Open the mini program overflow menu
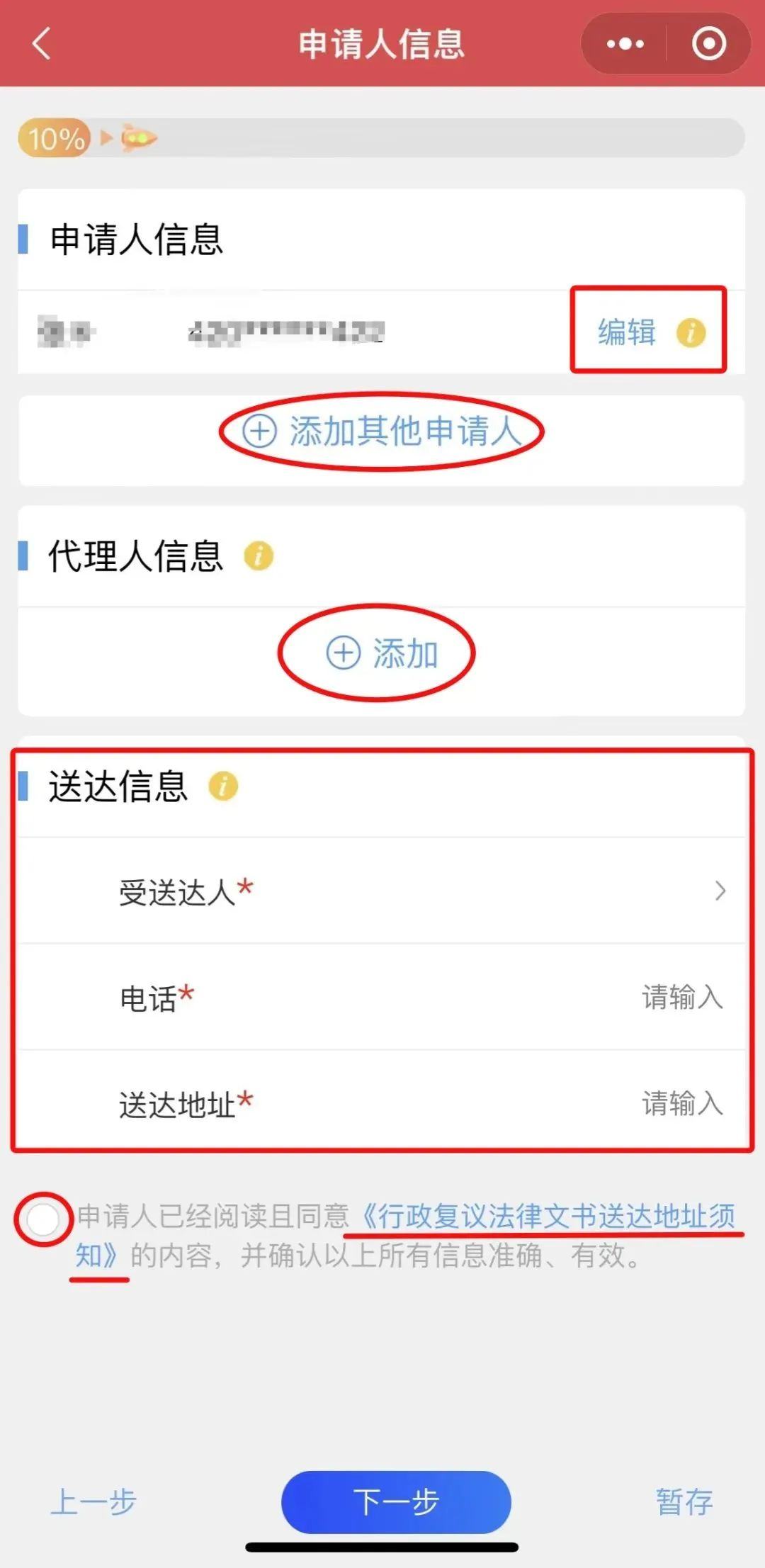The height and width of the screenshot is (1568, 765). click(x=625, y=44)
